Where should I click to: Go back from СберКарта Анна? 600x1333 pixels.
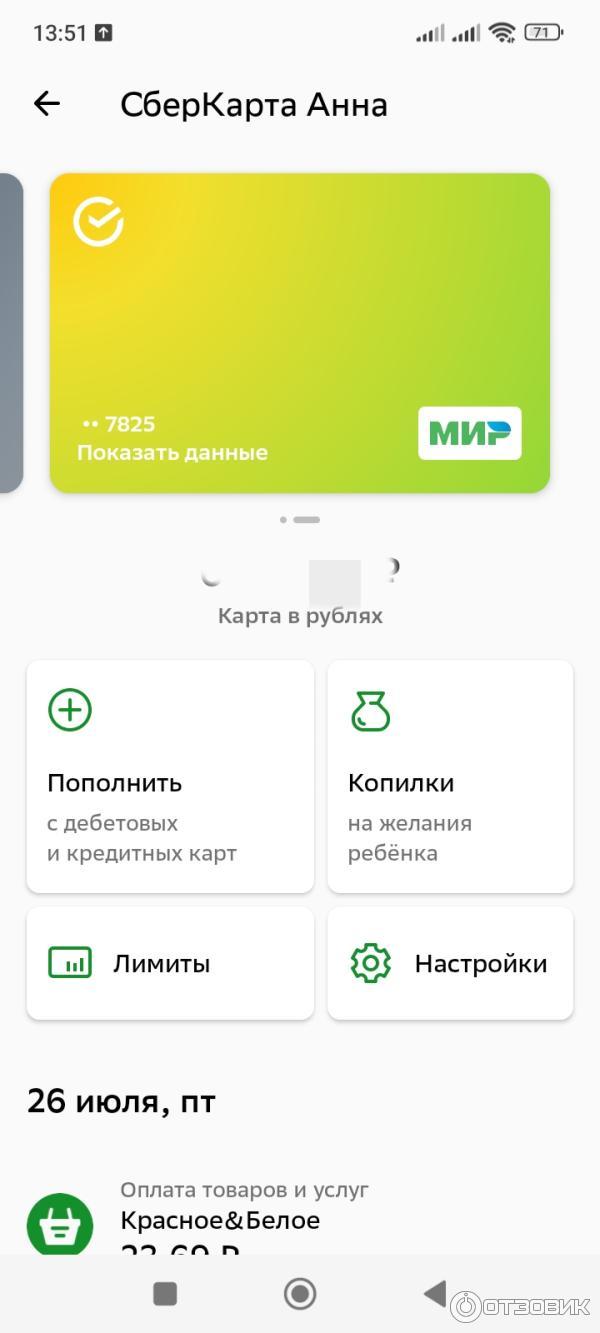point(47,104)
